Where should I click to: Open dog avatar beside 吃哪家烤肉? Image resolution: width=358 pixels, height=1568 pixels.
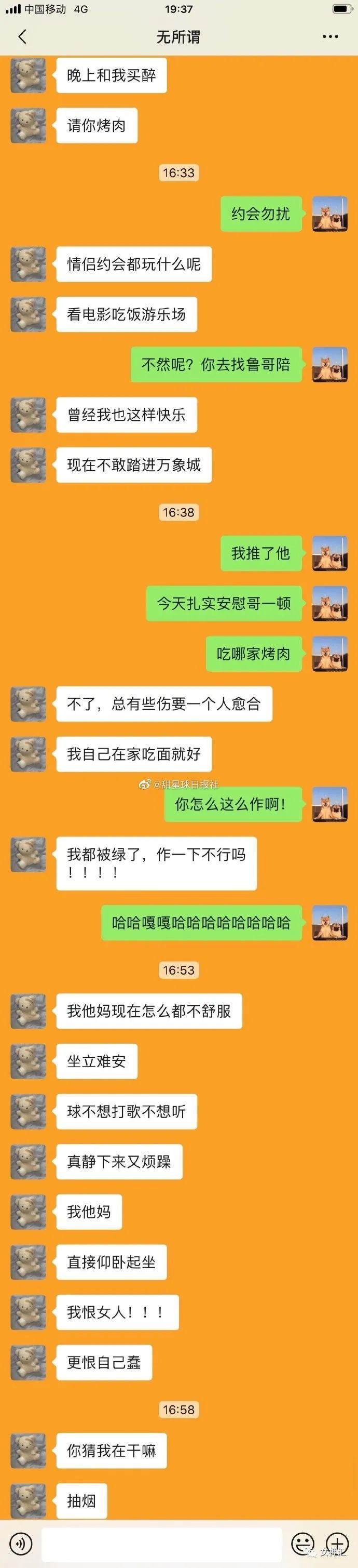coord(329,654)
